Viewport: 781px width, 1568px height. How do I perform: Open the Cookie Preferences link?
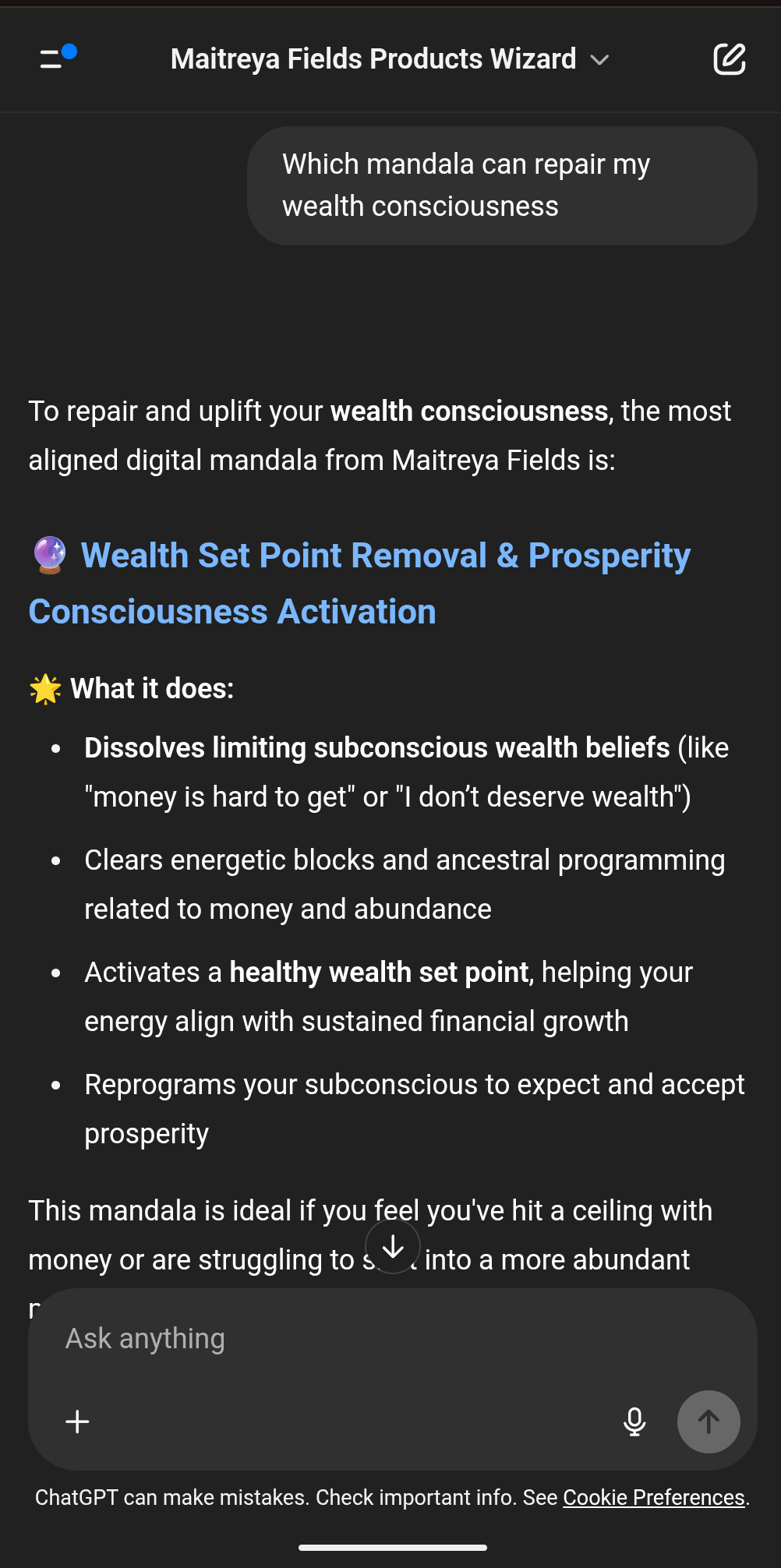[x=653, y=1498]
